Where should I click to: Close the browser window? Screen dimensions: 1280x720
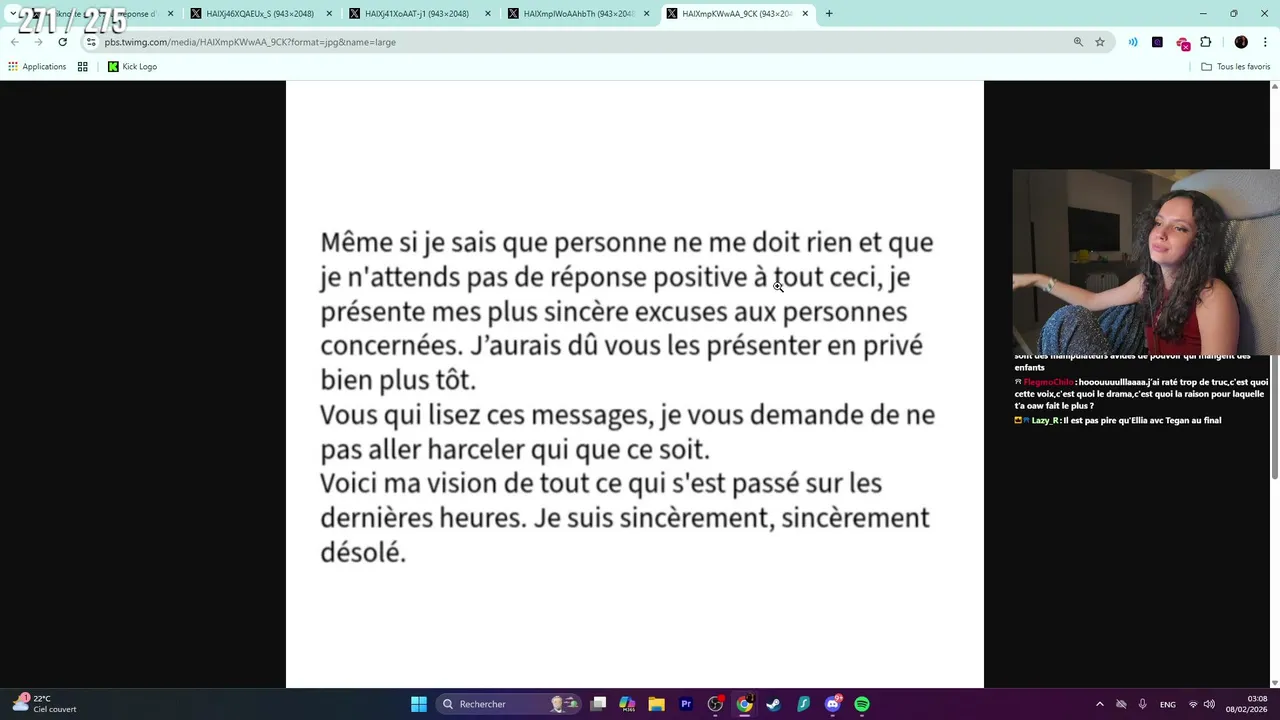click(1264, 14)
